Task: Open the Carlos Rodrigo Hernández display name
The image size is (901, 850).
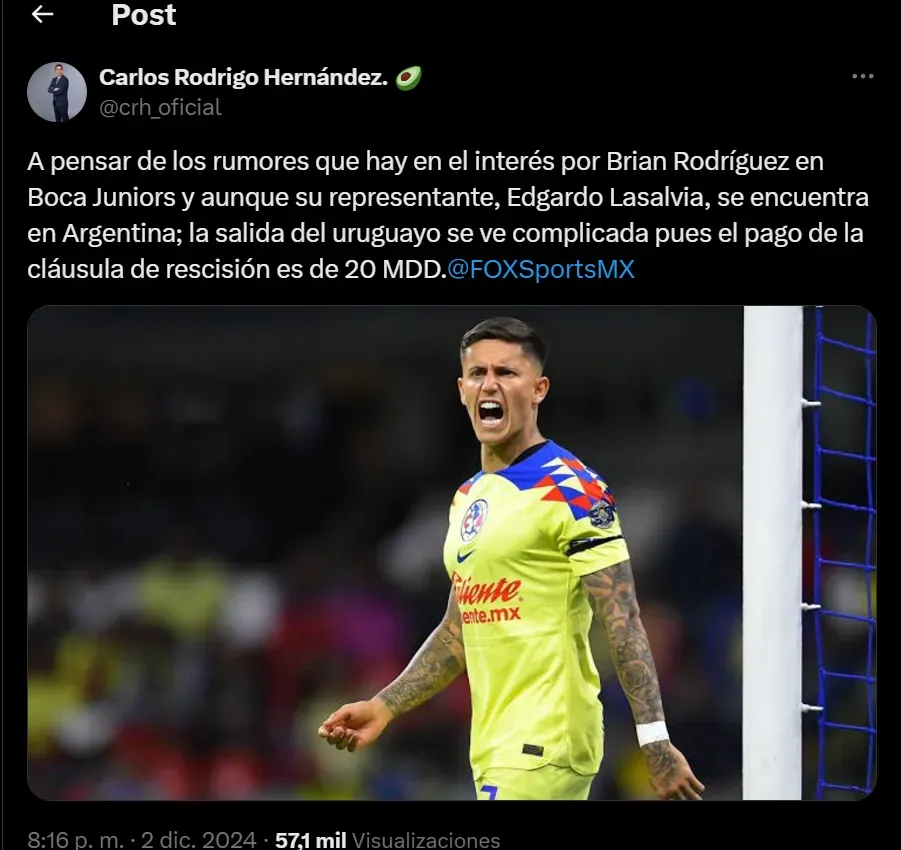Action: click(x=243, y=78)
